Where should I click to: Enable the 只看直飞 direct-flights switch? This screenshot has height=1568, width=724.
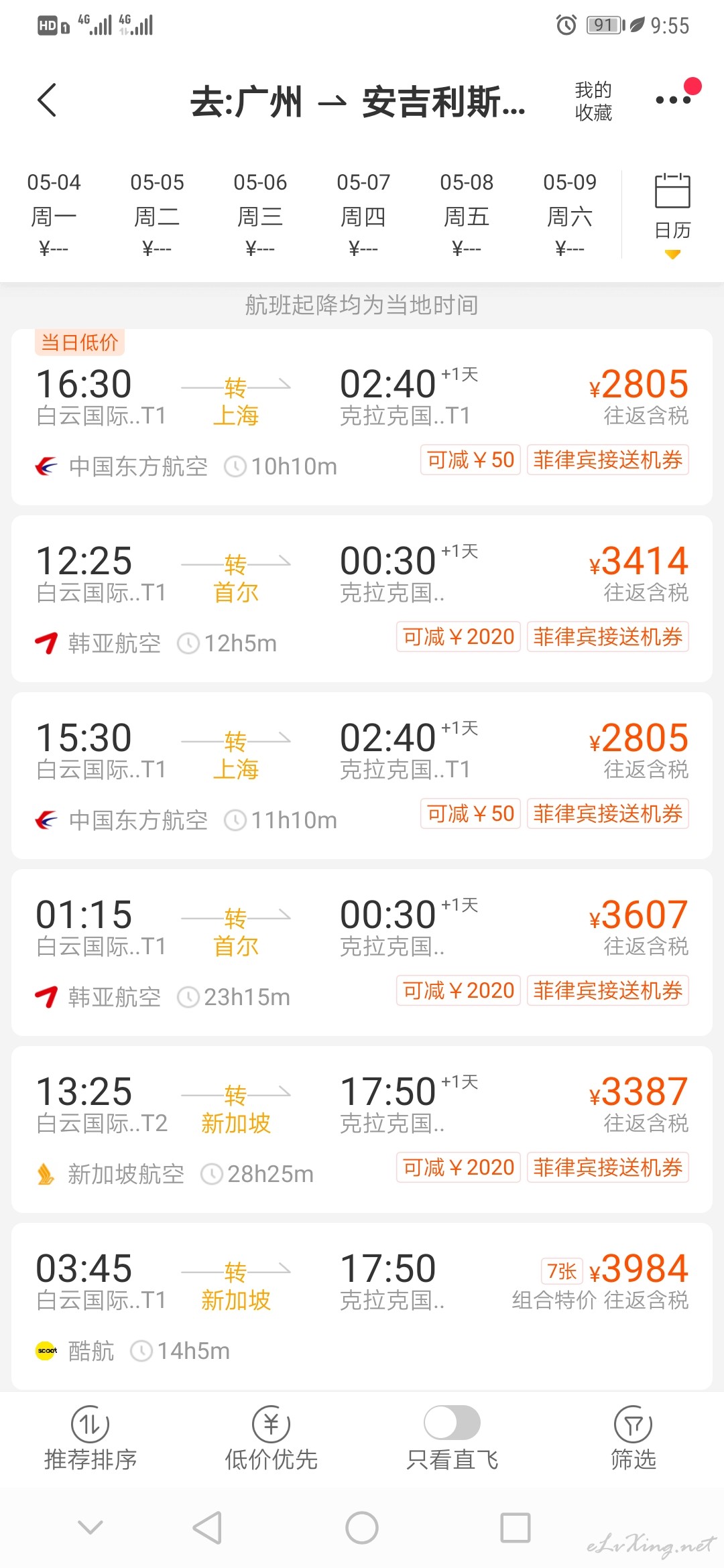pos(452,1423)
